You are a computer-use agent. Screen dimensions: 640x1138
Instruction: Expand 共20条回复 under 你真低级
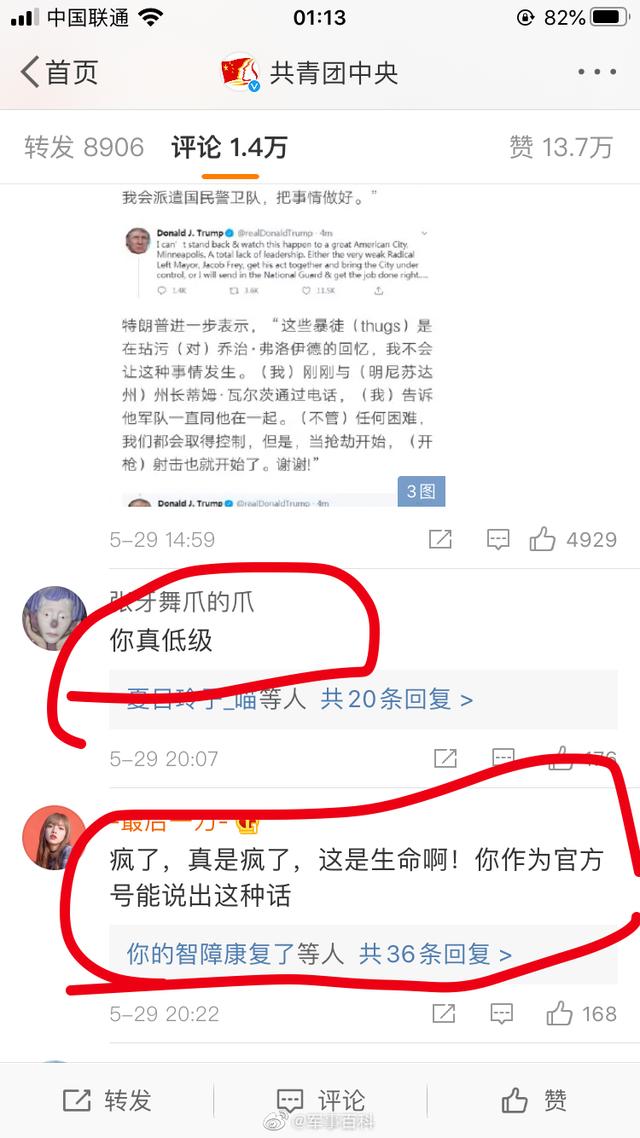click(396, 699)
